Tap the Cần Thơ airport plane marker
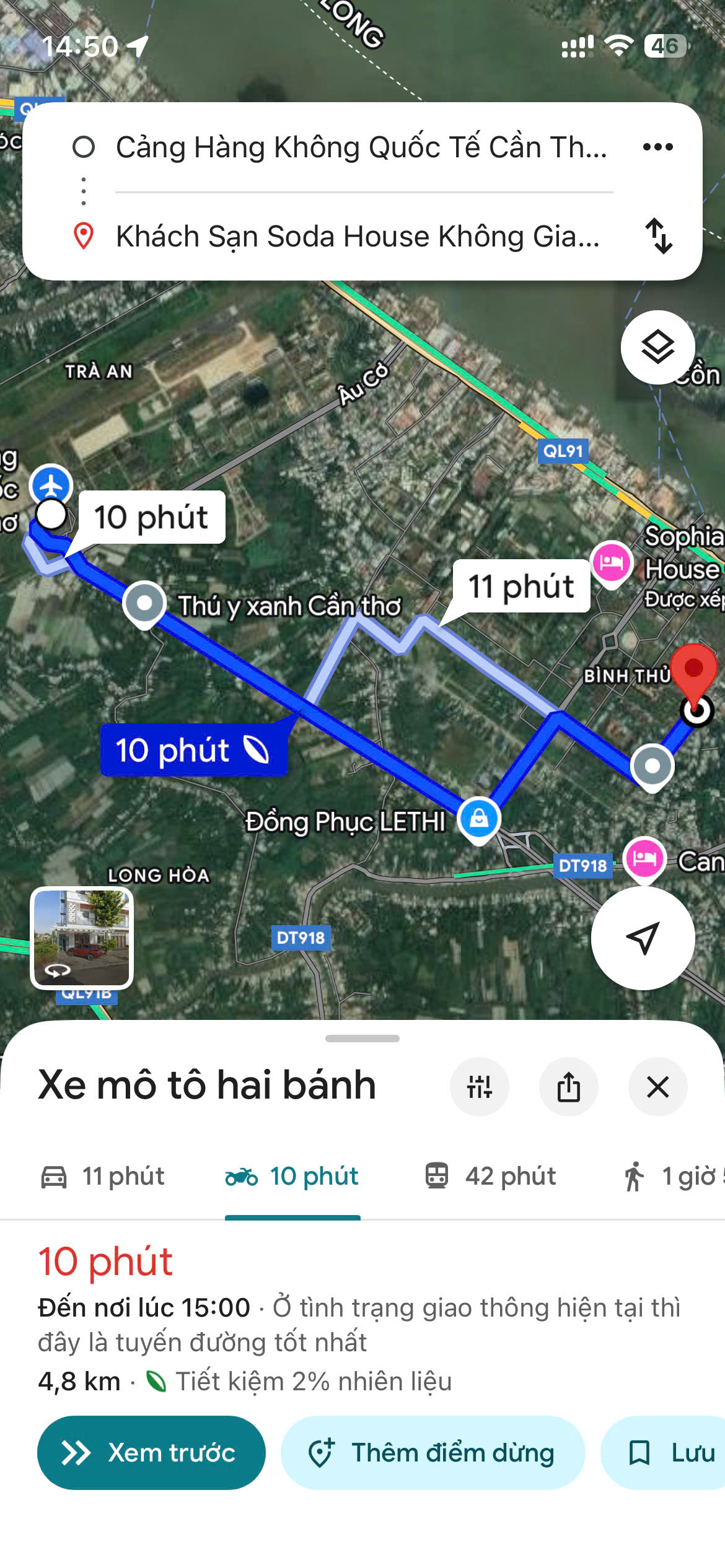Screen dimensions: 725x1568 52,486
